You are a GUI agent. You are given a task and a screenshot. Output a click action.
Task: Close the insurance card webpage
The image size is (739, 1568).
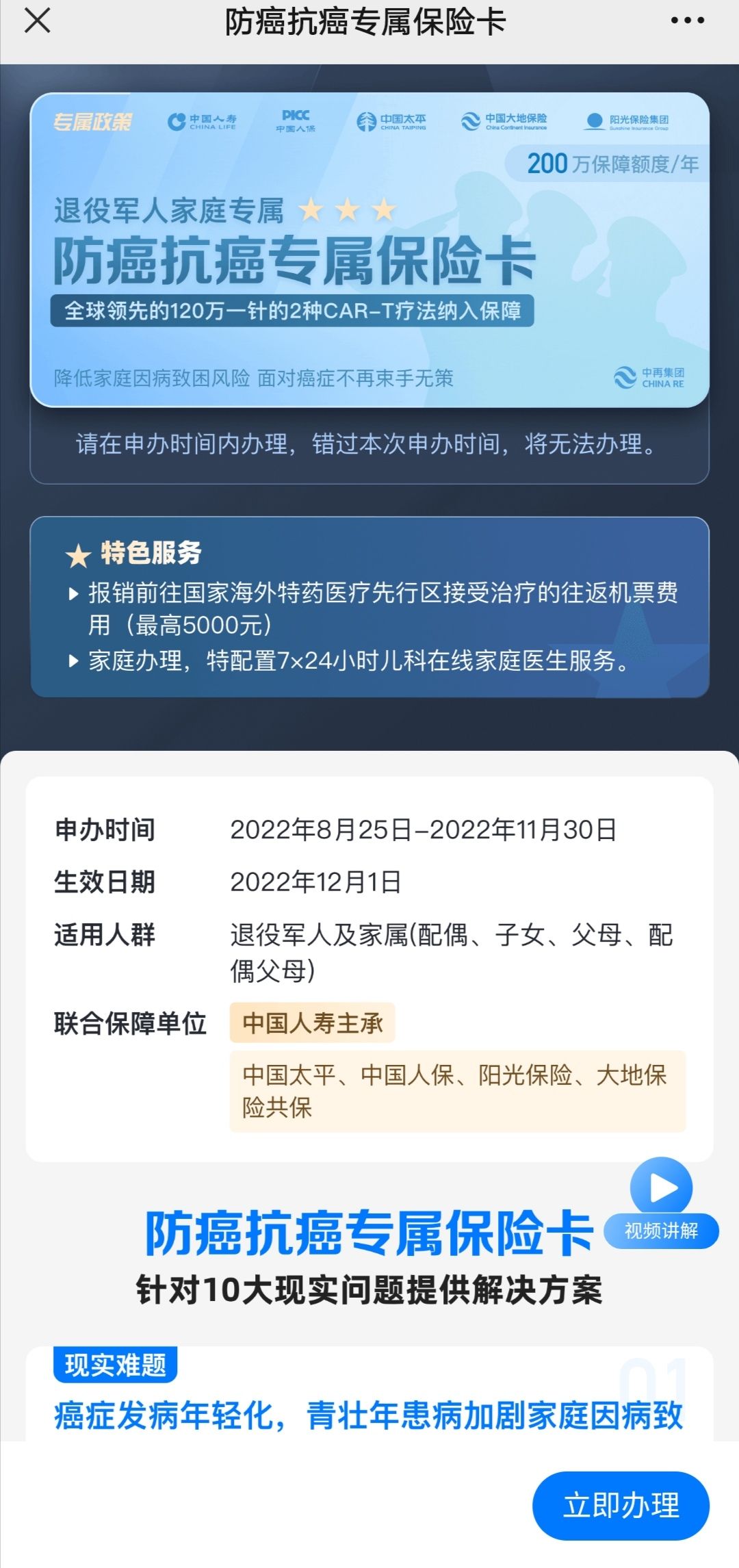click(x=38, y=21)
